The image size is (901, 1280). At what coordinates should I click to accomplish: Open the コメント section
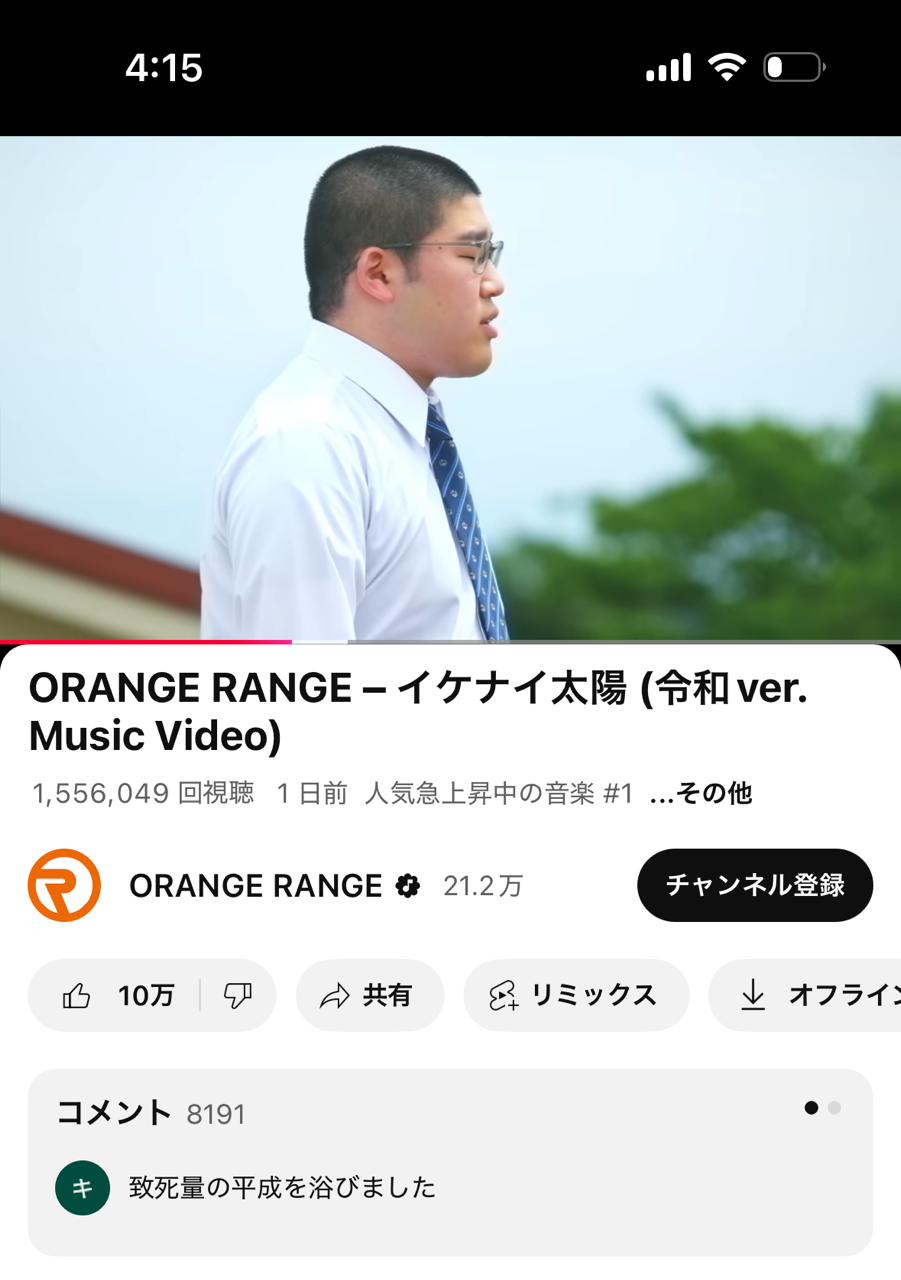tap(450, 1160)
